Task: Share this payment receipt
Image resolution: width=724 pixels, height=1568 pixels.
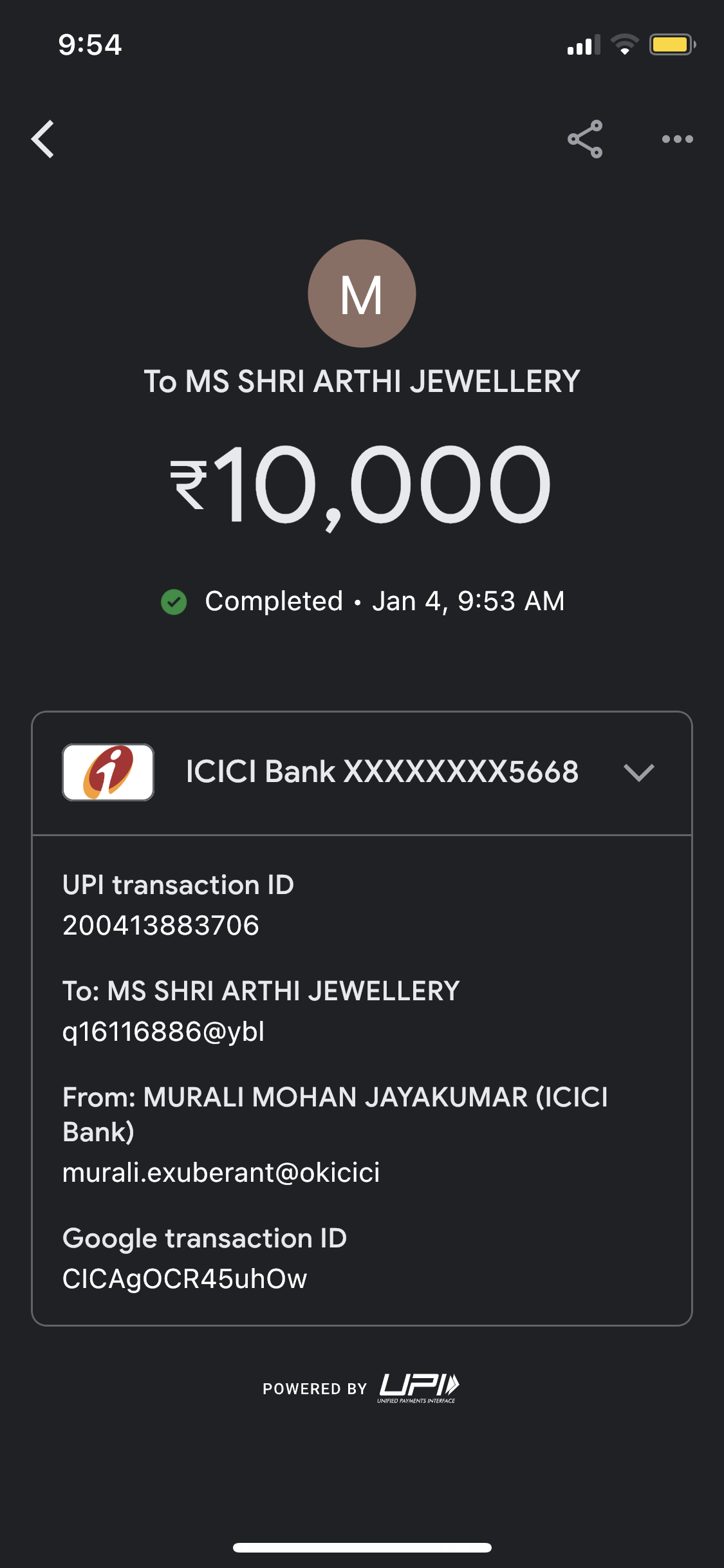Action: click(x=585, y=139)
